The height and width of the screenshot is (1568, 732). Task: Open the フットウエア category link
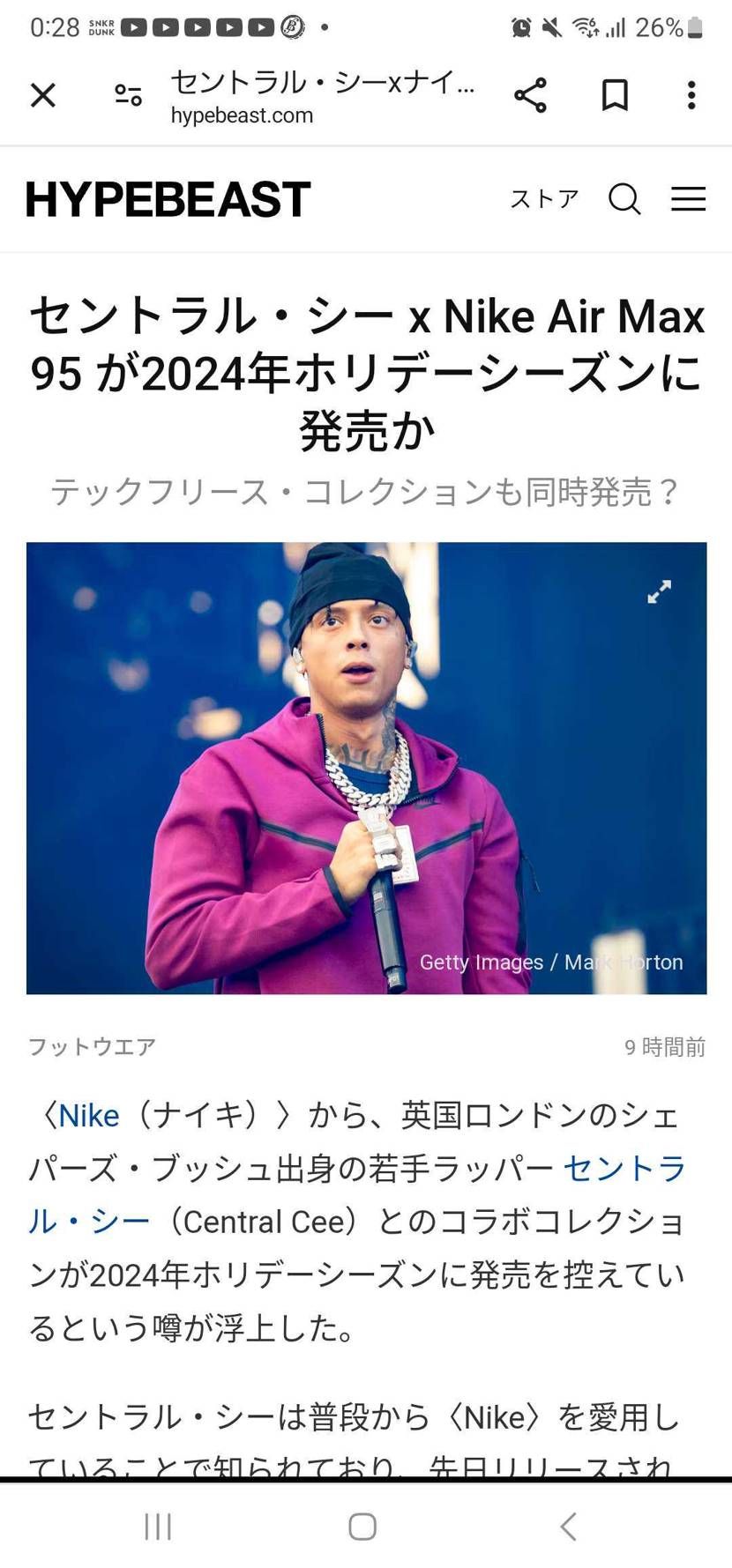pos(92,1046)
